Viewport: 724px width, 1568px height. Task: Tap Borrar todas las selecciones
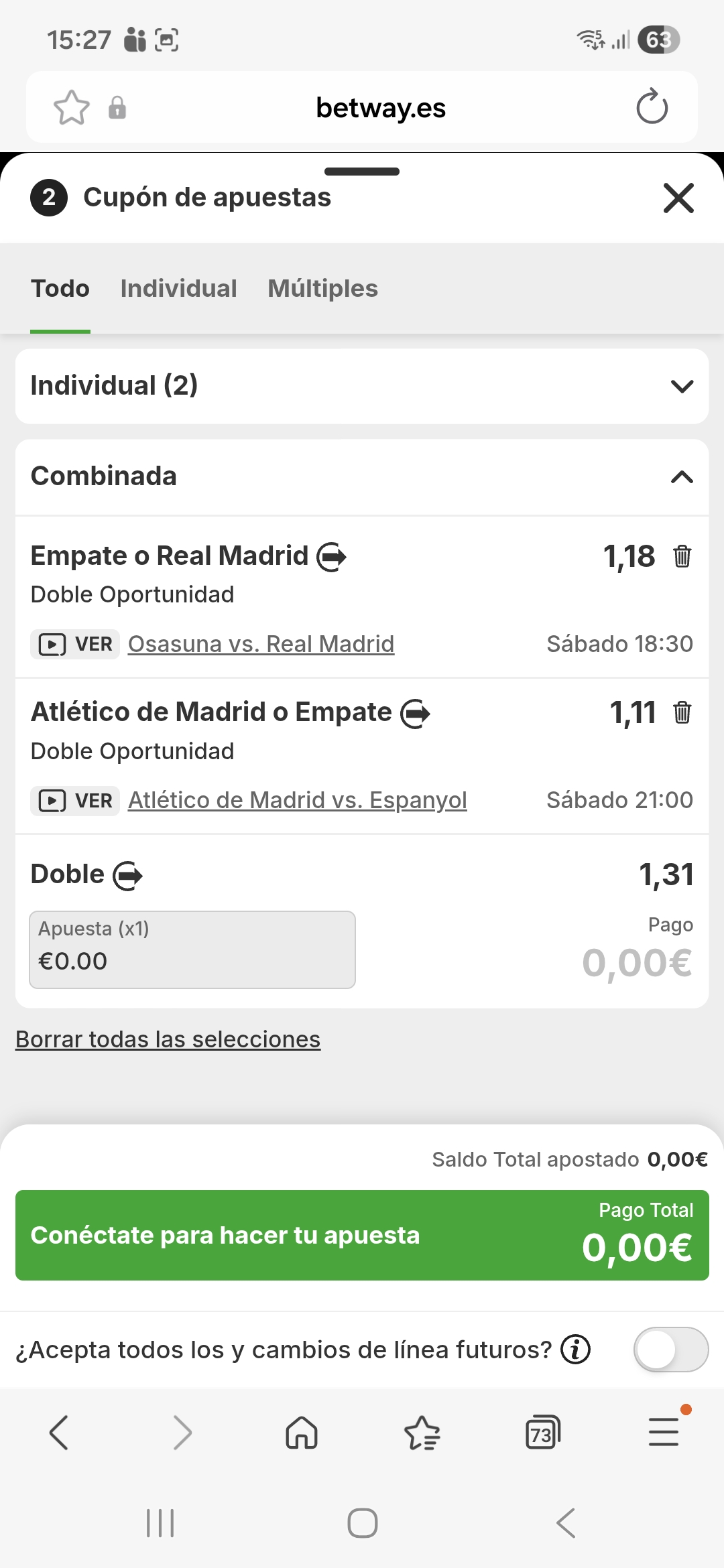click(168, 1039)
